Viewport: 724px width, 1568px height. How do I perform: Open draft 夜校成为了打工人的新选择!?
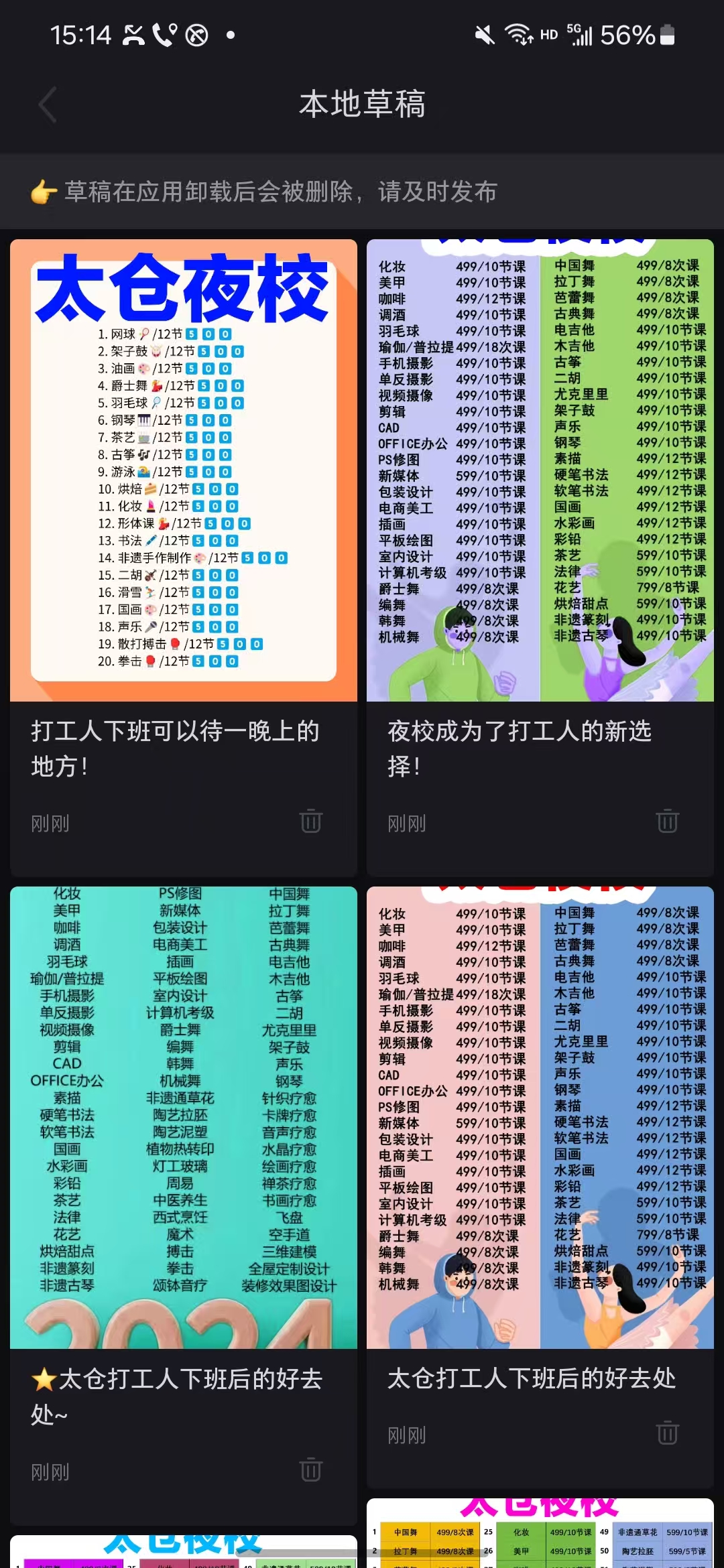point(540,470)
